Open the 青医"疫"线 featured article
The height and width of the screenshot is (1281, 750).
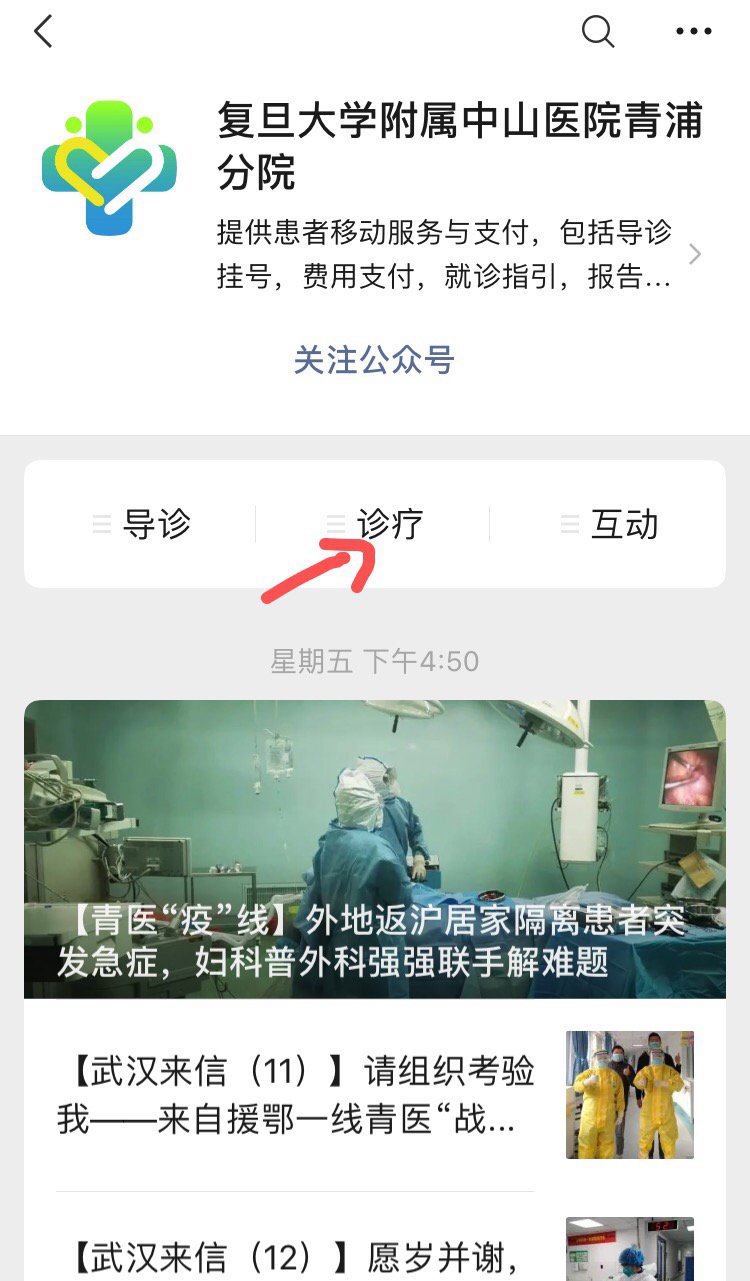(375, 848)
